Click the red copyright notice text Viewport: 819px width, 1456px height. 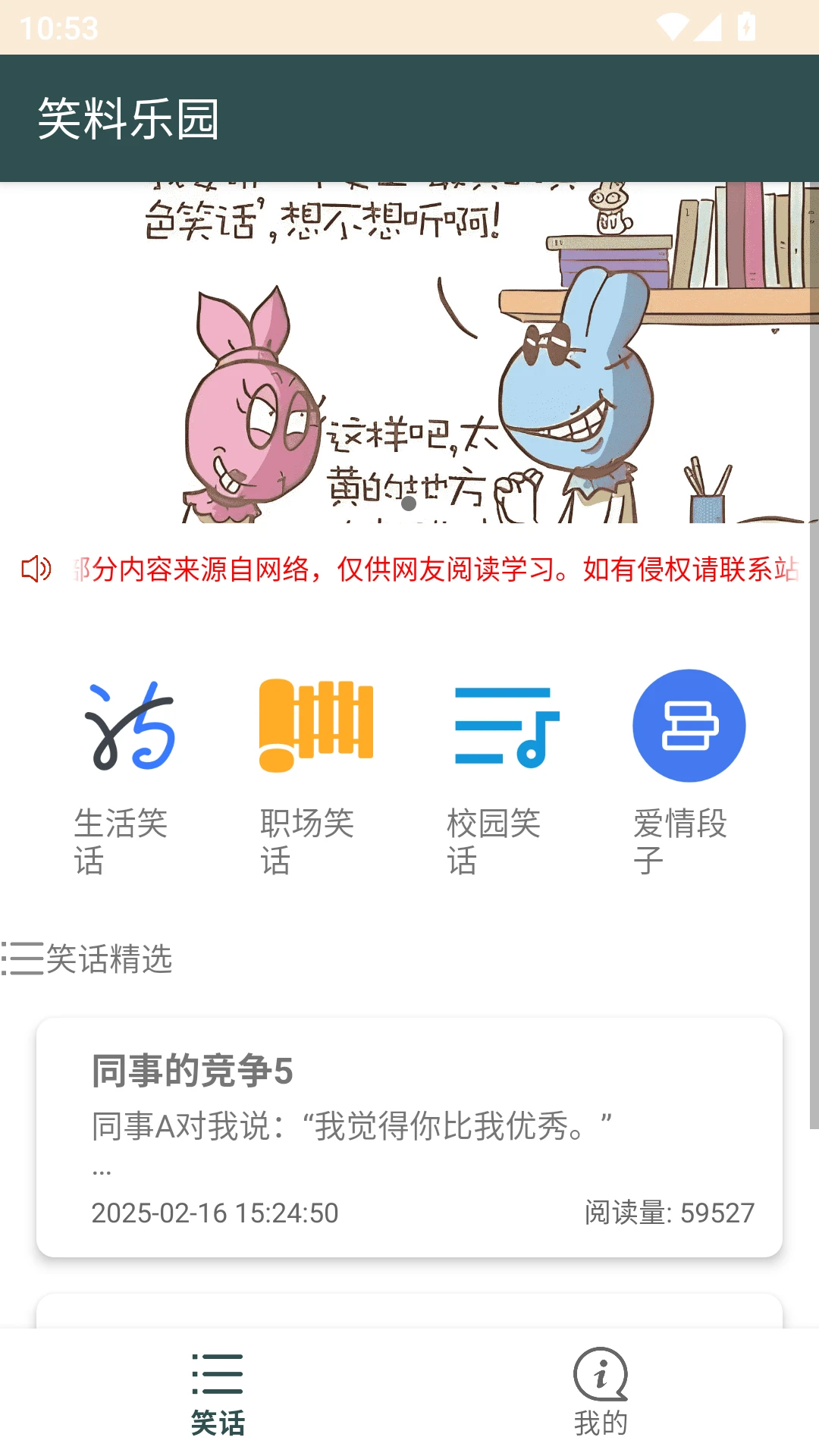pyautogui.click(x=432, y=570)
